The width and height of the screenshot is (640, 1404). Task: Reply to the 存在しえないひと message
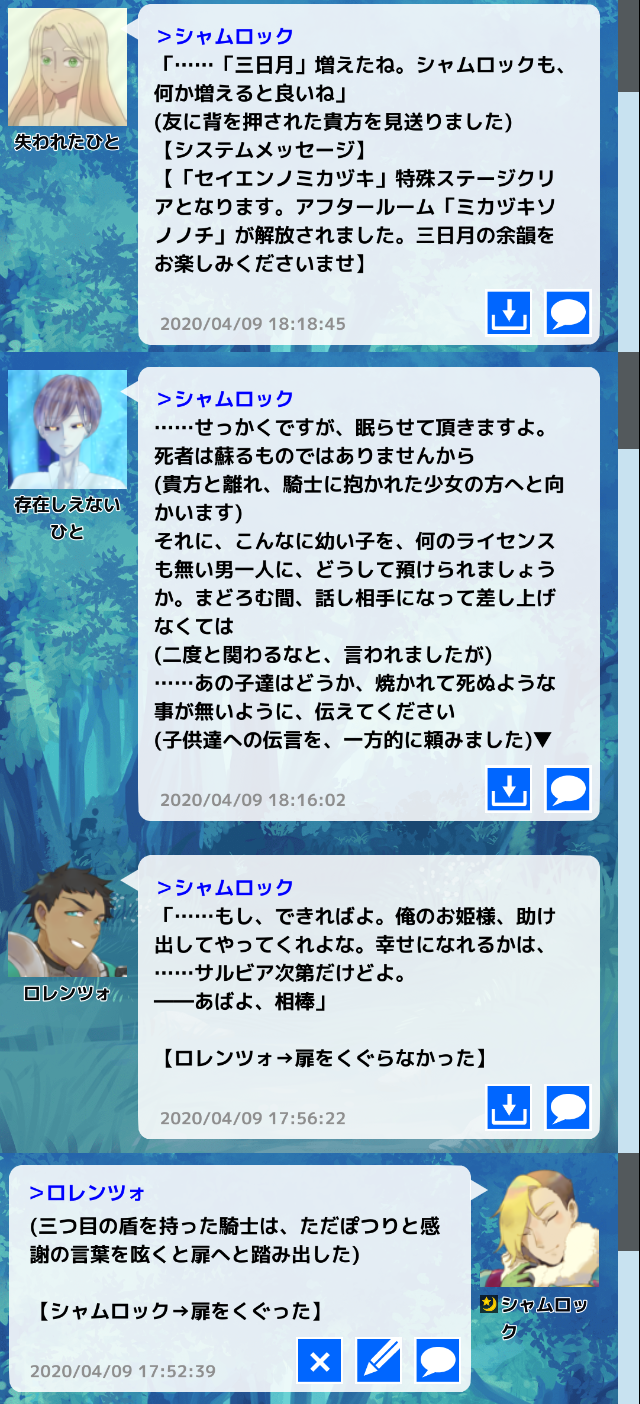click(568, 790)
